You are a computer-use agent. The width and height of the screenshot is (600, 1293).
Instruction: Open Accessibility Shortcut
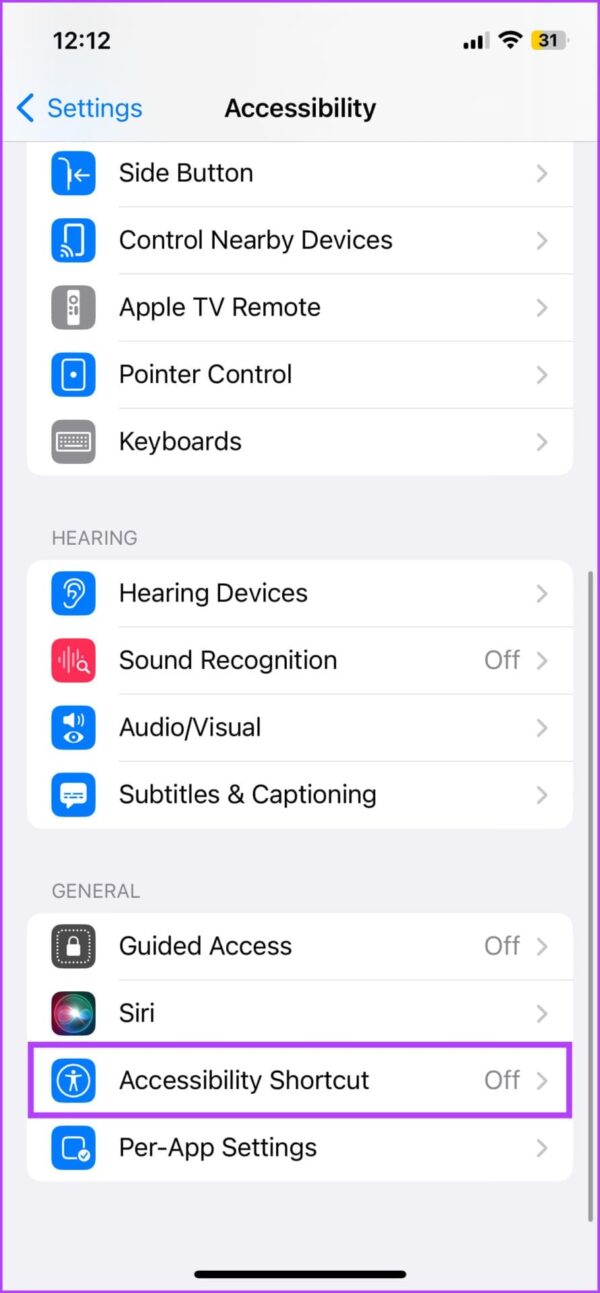click(300, 1080)
